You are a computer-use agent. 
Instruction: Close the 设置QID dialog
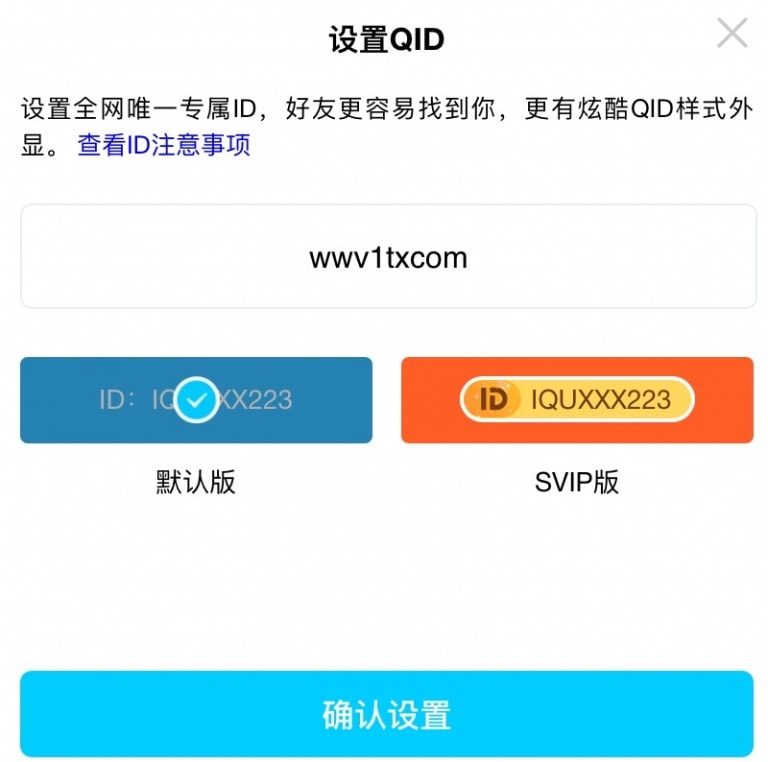click(x=732, y=33)
